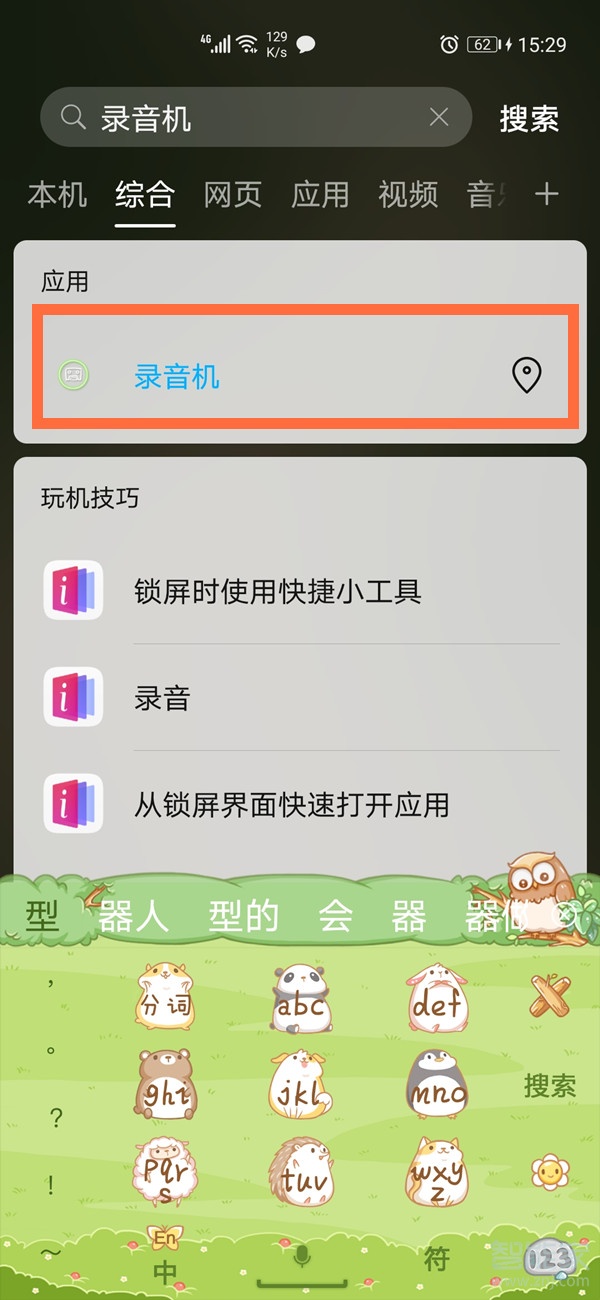The image size is (600, 1300).
Task: Tap the 搜索 button beside search field
Action: click(x=529, y=118)
